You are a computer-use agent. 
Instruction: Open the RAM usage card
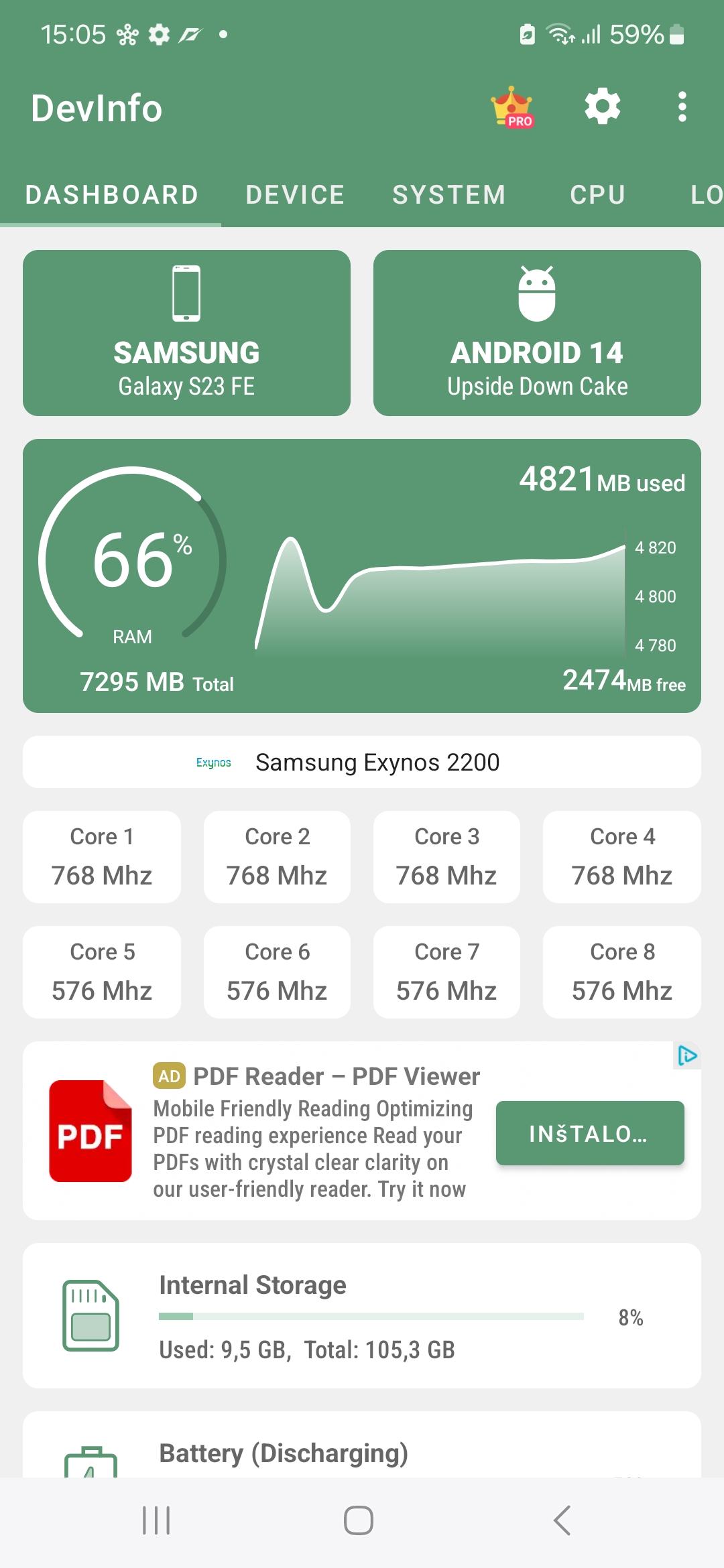click(x=362, y=576)
